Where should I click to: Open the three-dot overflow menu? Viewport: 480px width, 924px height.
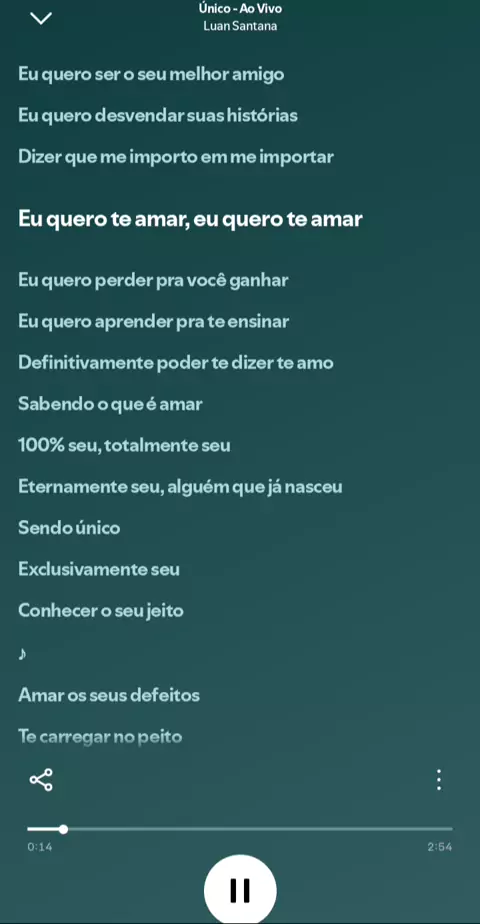tap(439, 780)
